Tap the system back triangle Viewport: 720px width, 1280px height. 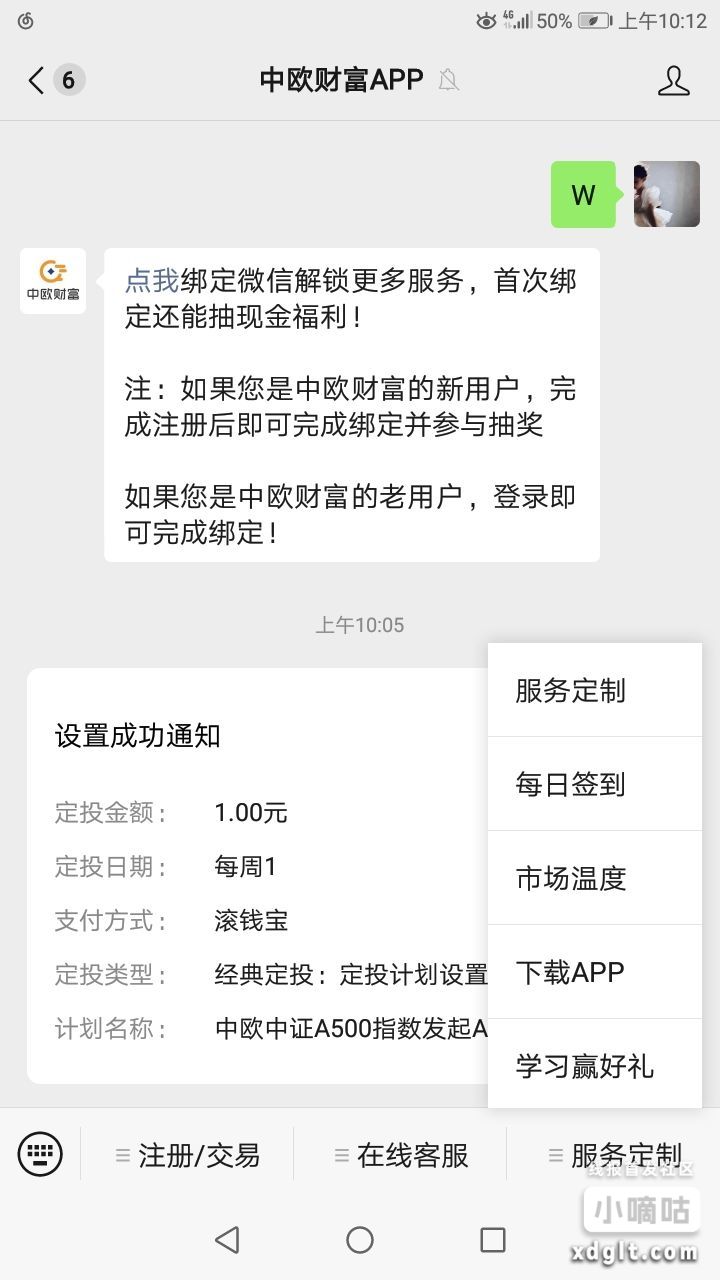coord(227,1240)
